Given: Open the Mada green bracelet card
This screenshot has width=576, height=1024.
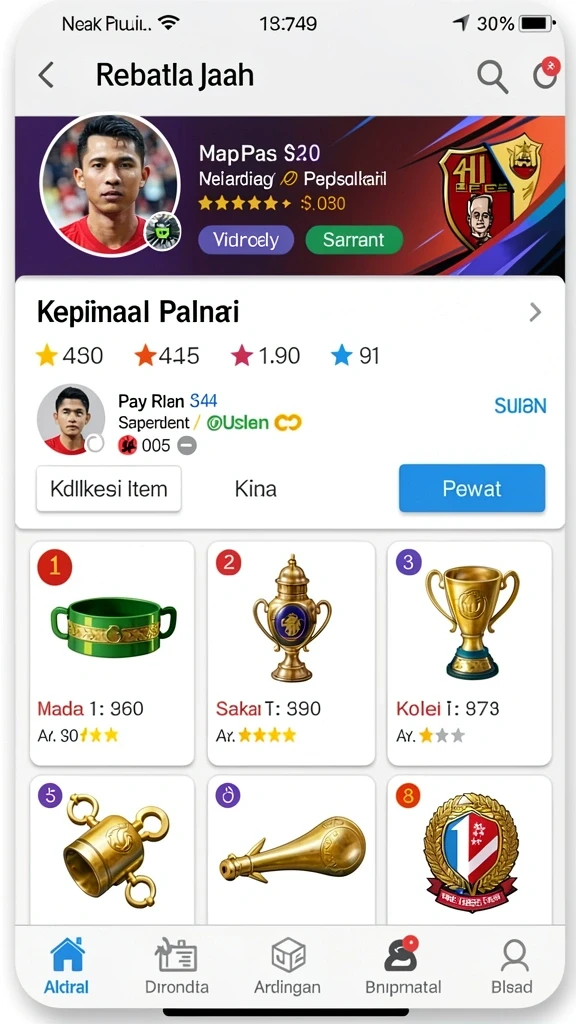Looking at the screenshot, I should 112,653.
